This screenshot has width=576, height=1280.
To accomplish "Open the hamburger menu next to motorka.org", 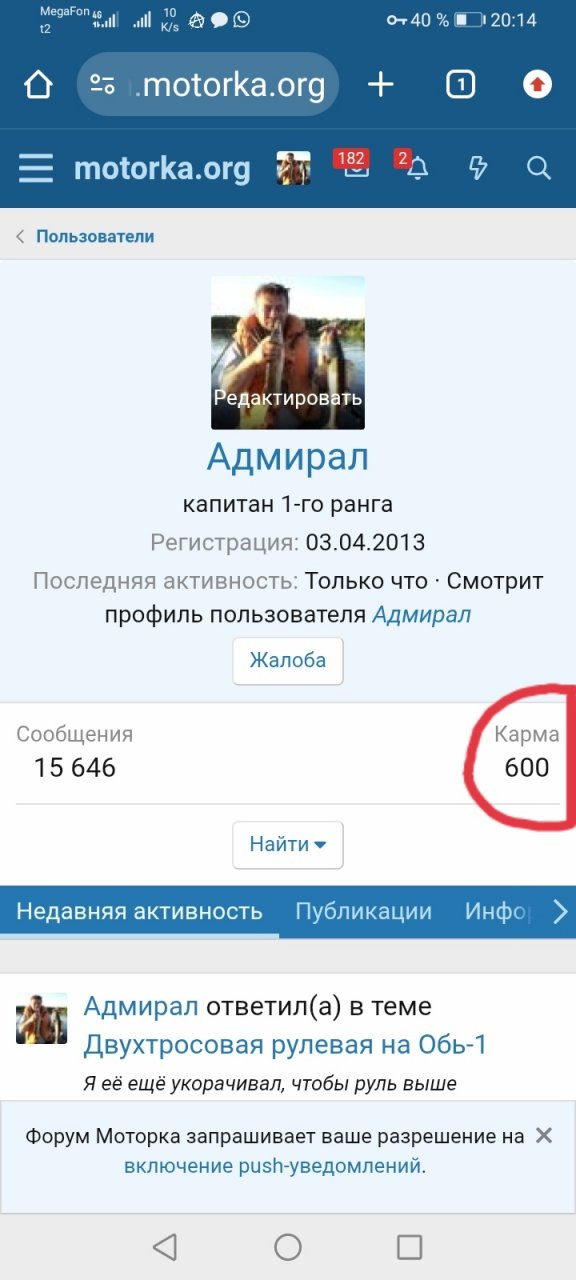I will tap(36, 168).
